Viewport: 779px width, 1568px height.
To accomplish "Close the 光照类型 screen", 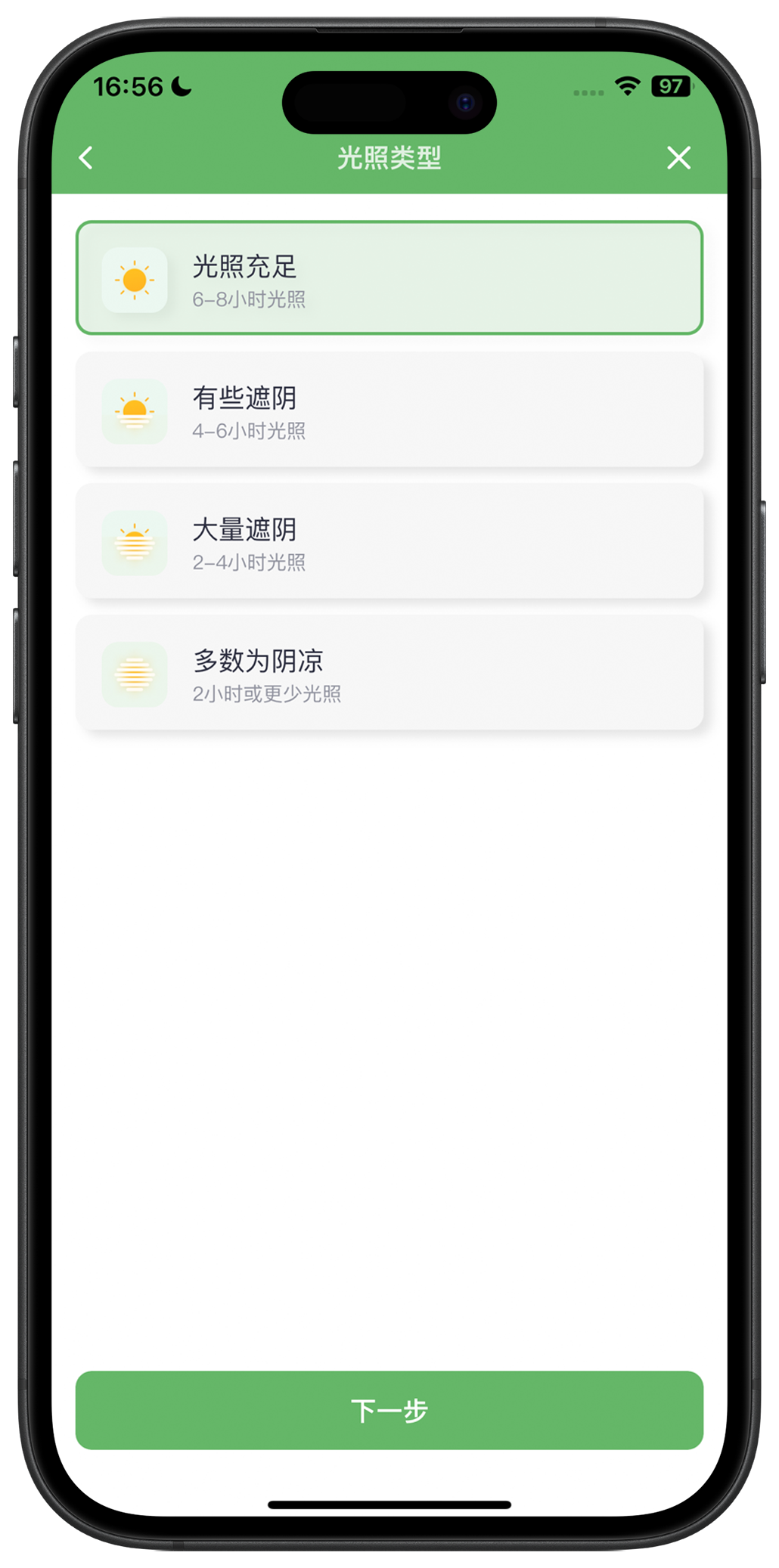I will coord(678,158).
